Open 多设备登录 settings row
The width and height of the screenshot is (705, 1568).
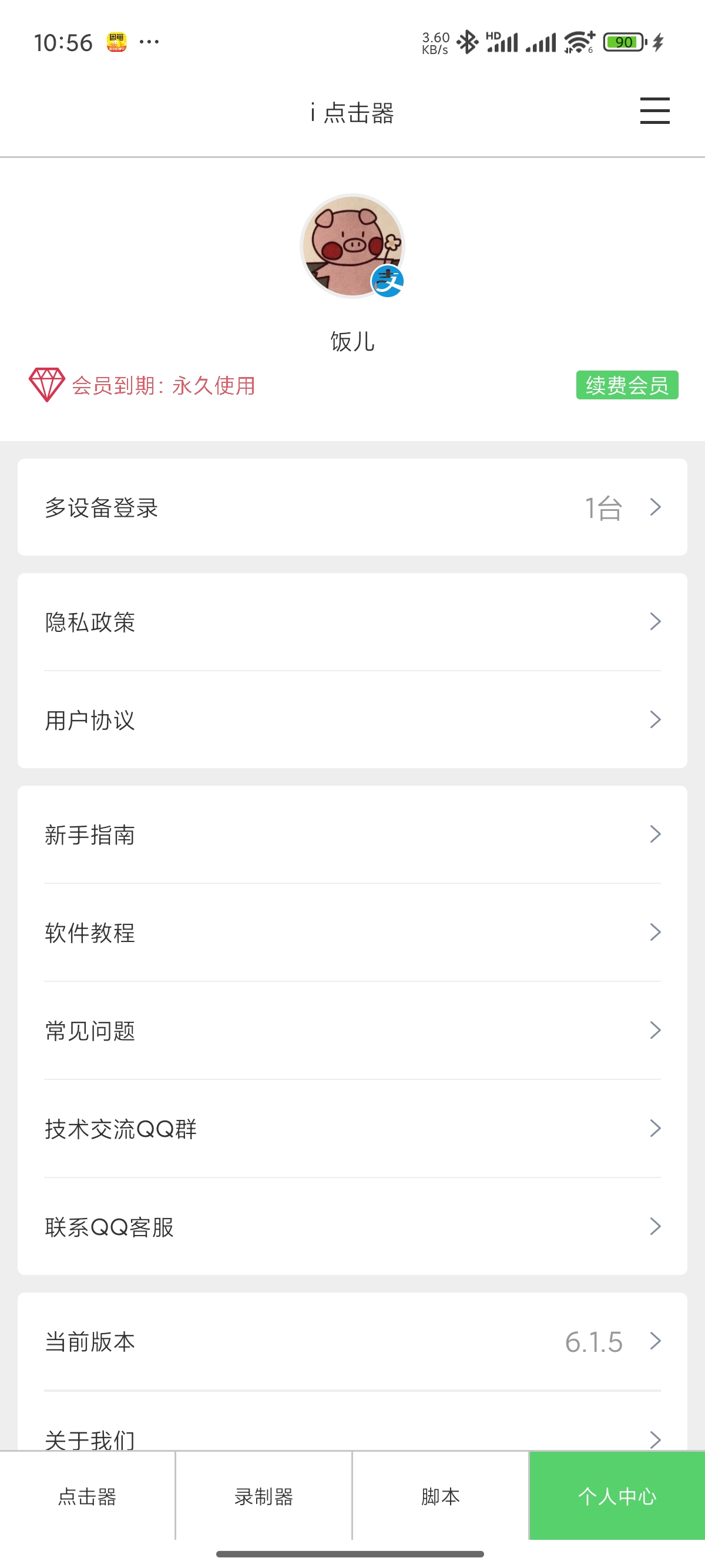tap(352, 507)
